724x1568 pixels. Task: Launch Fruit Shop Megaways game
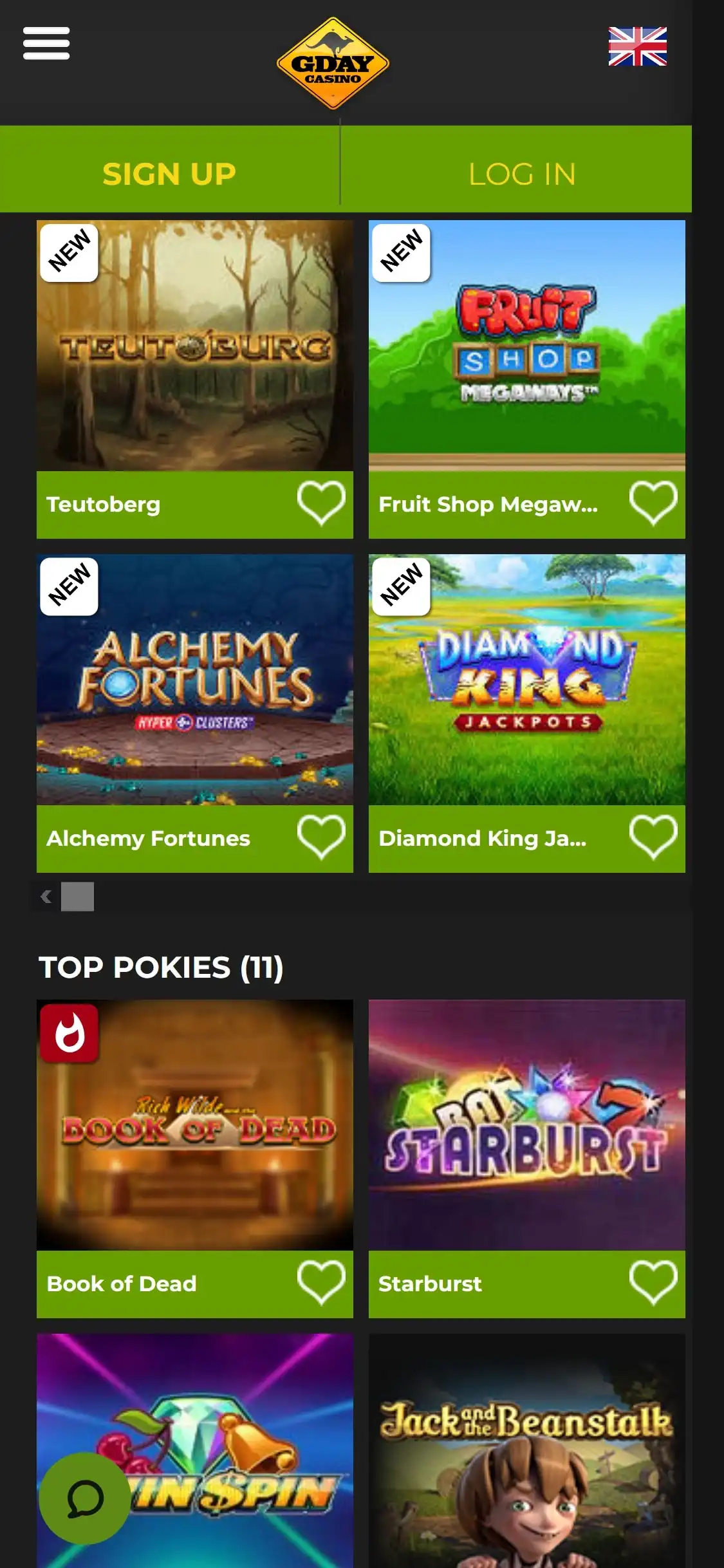point(526,346)
